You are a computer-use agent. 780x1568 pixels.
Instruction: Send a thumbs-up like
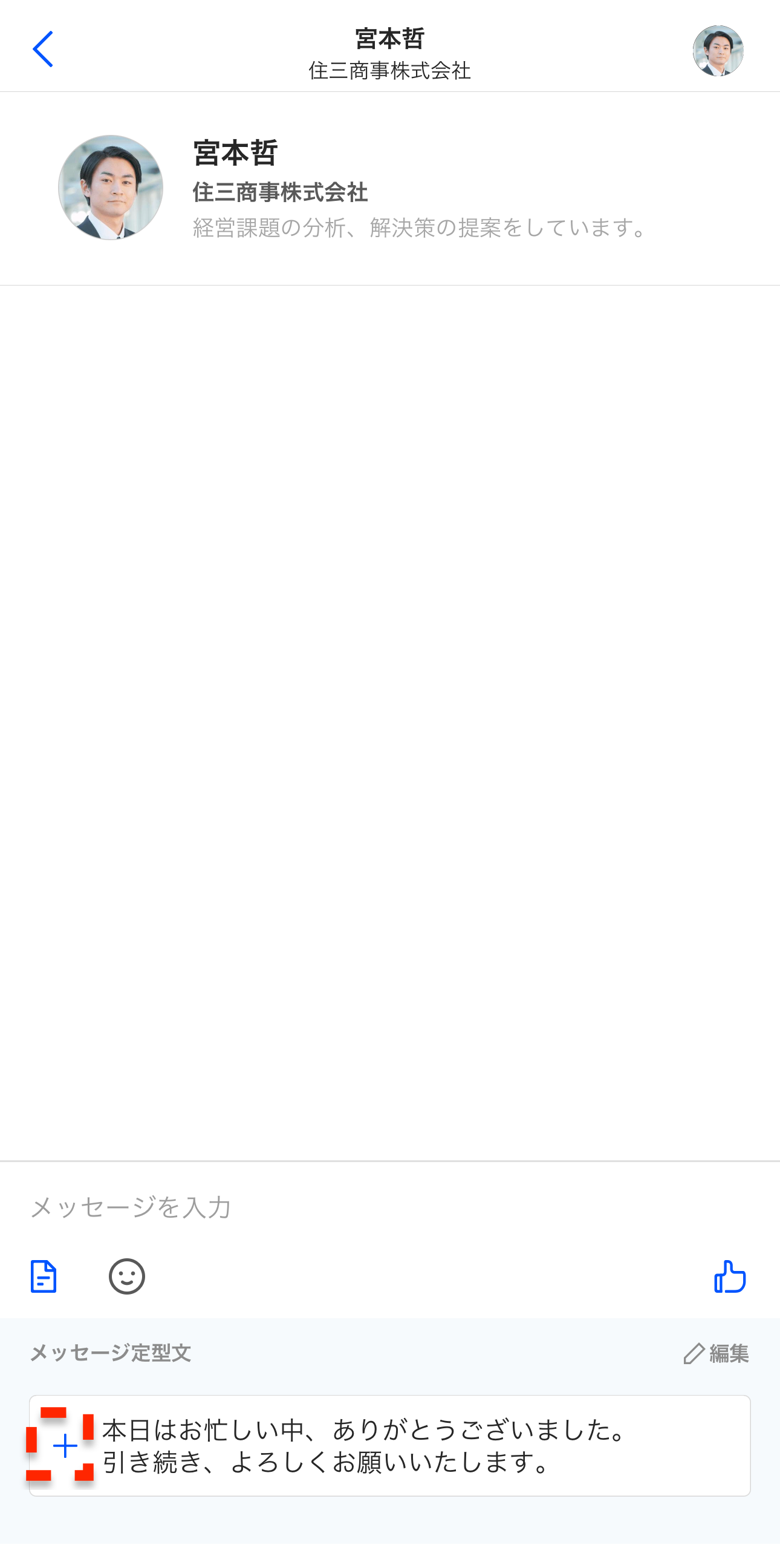729,1276
